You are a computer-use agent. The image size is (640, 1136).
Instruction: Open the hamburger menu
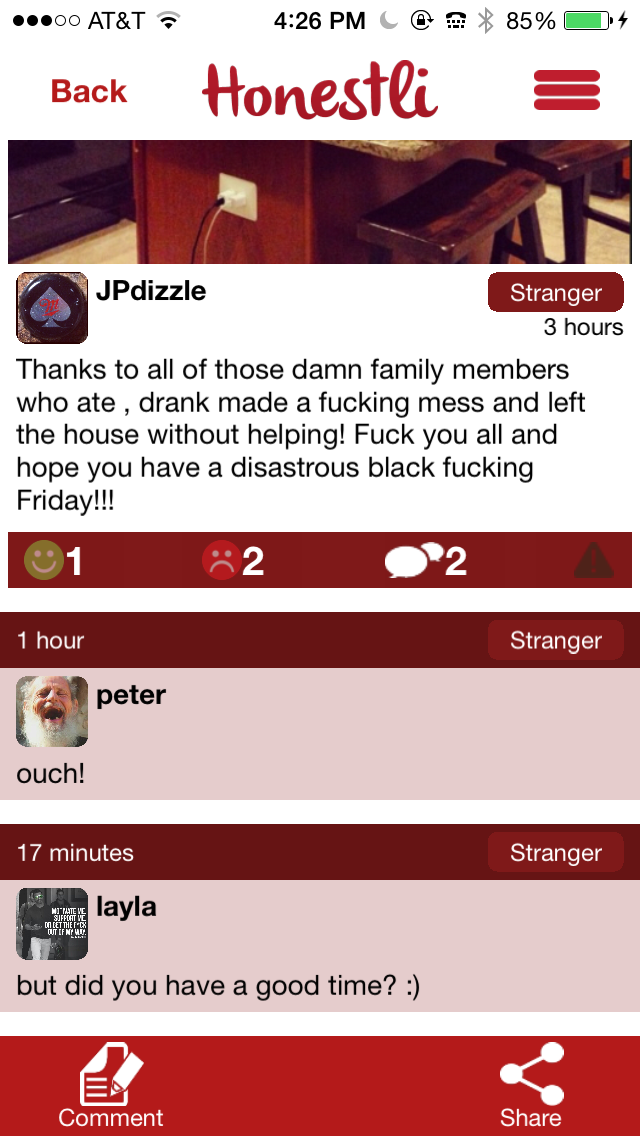tap(566, 90)
